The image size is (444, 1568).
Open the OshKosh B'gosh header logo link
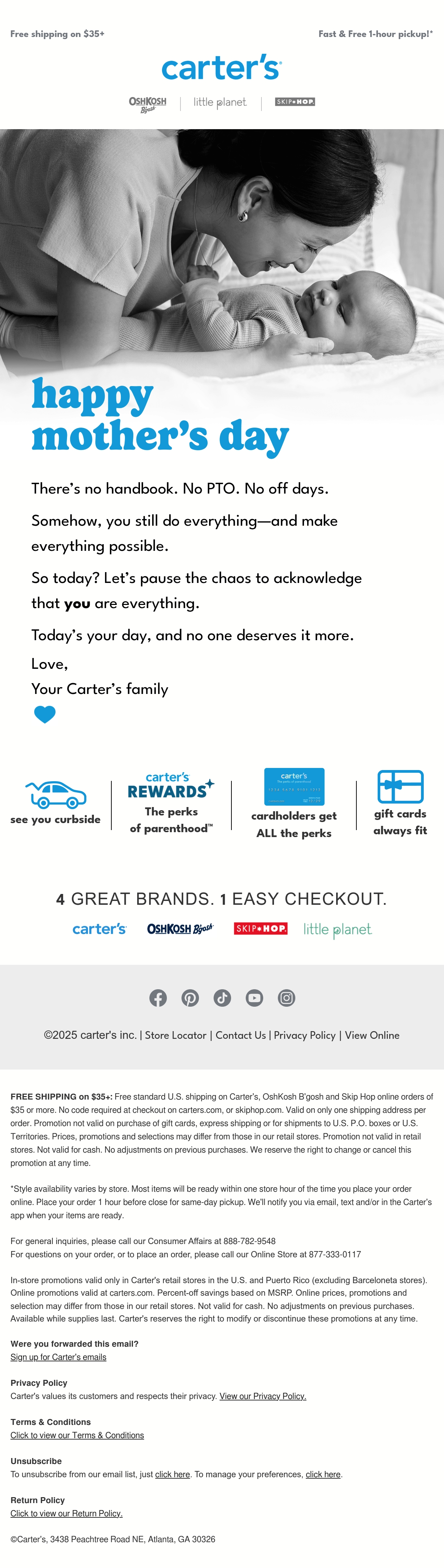[147, 104]
